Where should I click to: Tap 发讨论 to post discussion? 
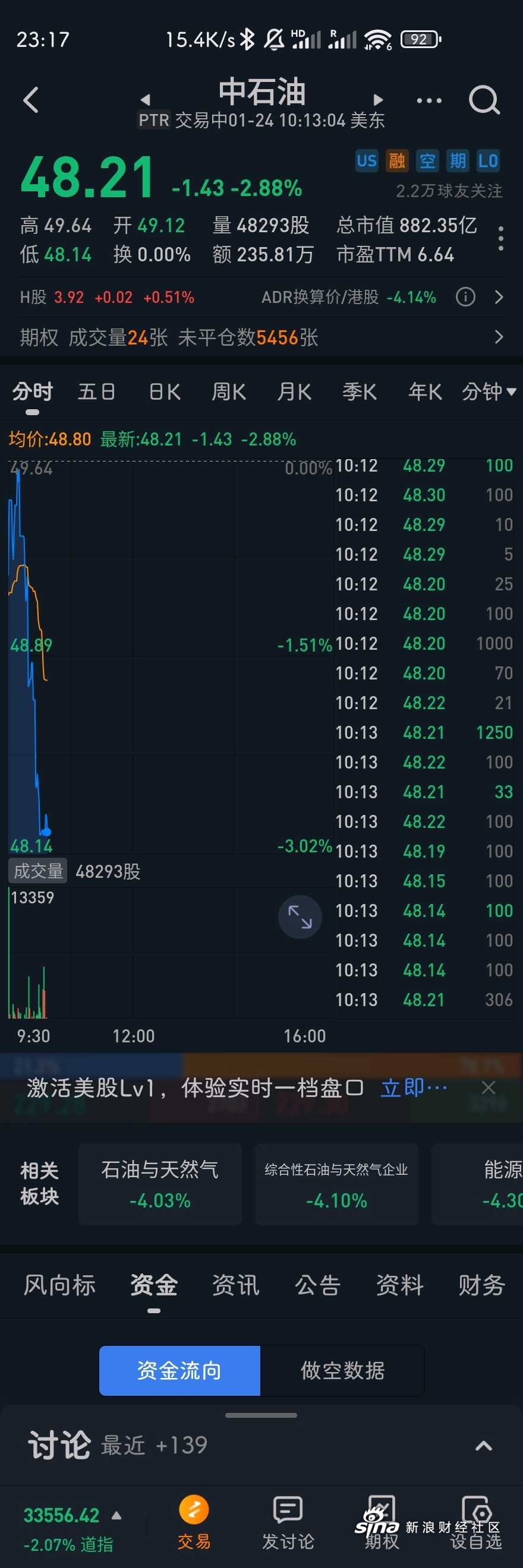pyautogui.click(x=288, y=1522)
